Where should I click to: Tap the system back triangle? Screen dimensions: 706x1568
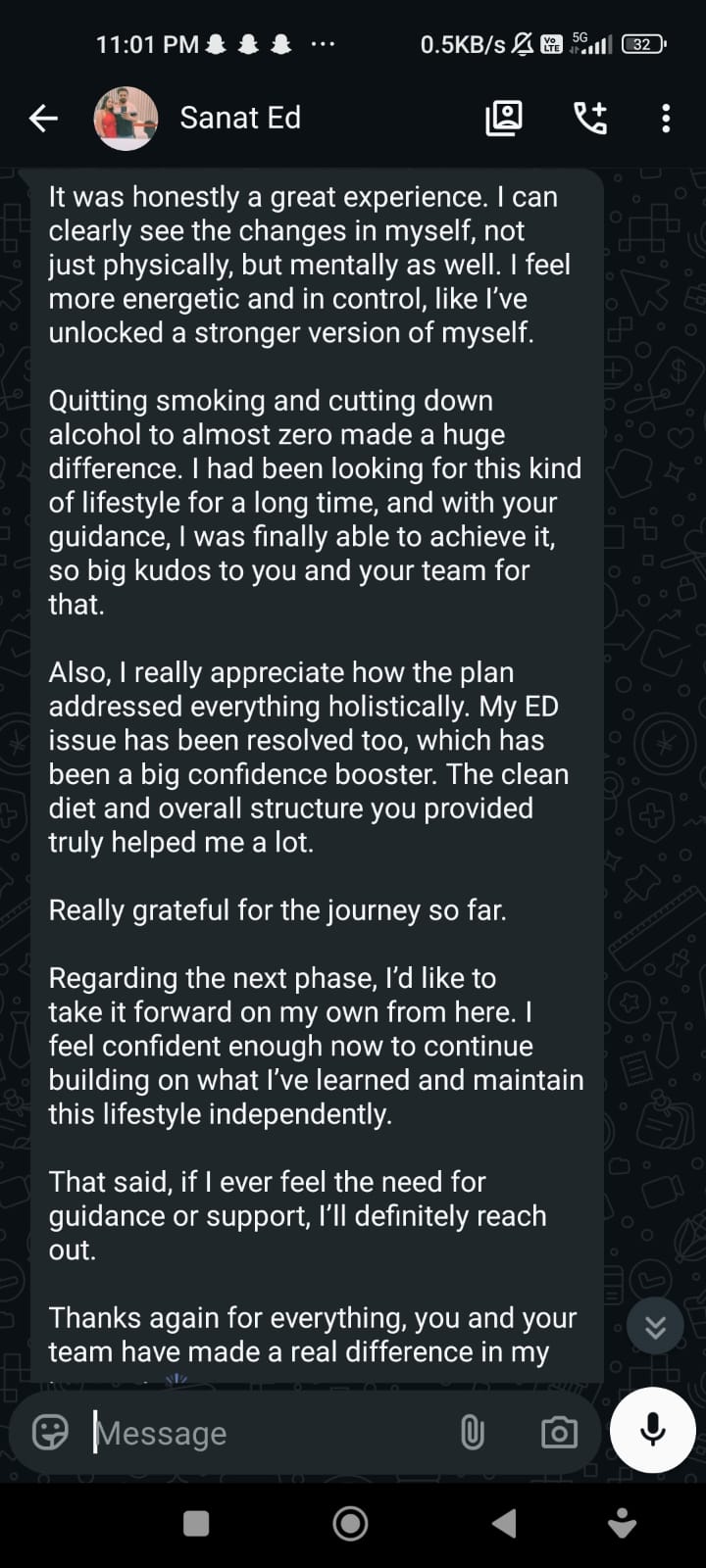[x=504, y=1523]
